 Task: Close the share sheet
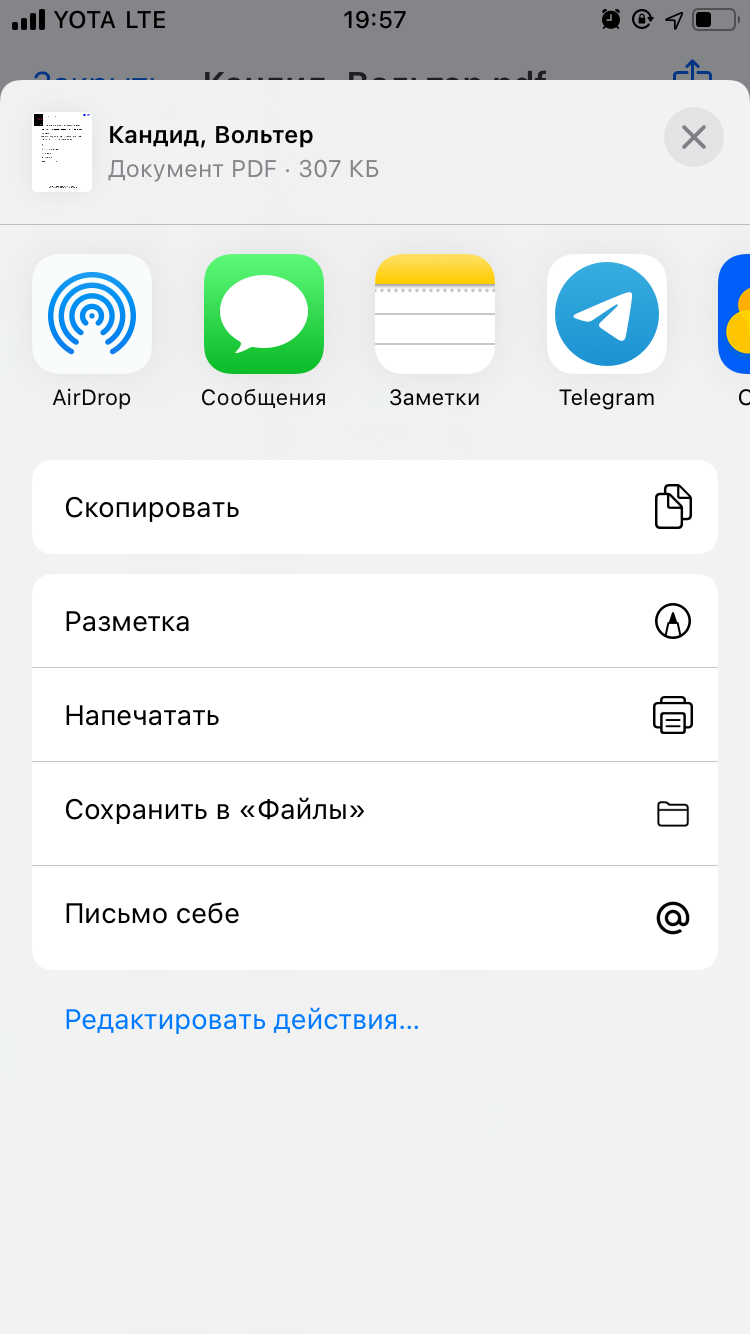[x=693, y=137]
